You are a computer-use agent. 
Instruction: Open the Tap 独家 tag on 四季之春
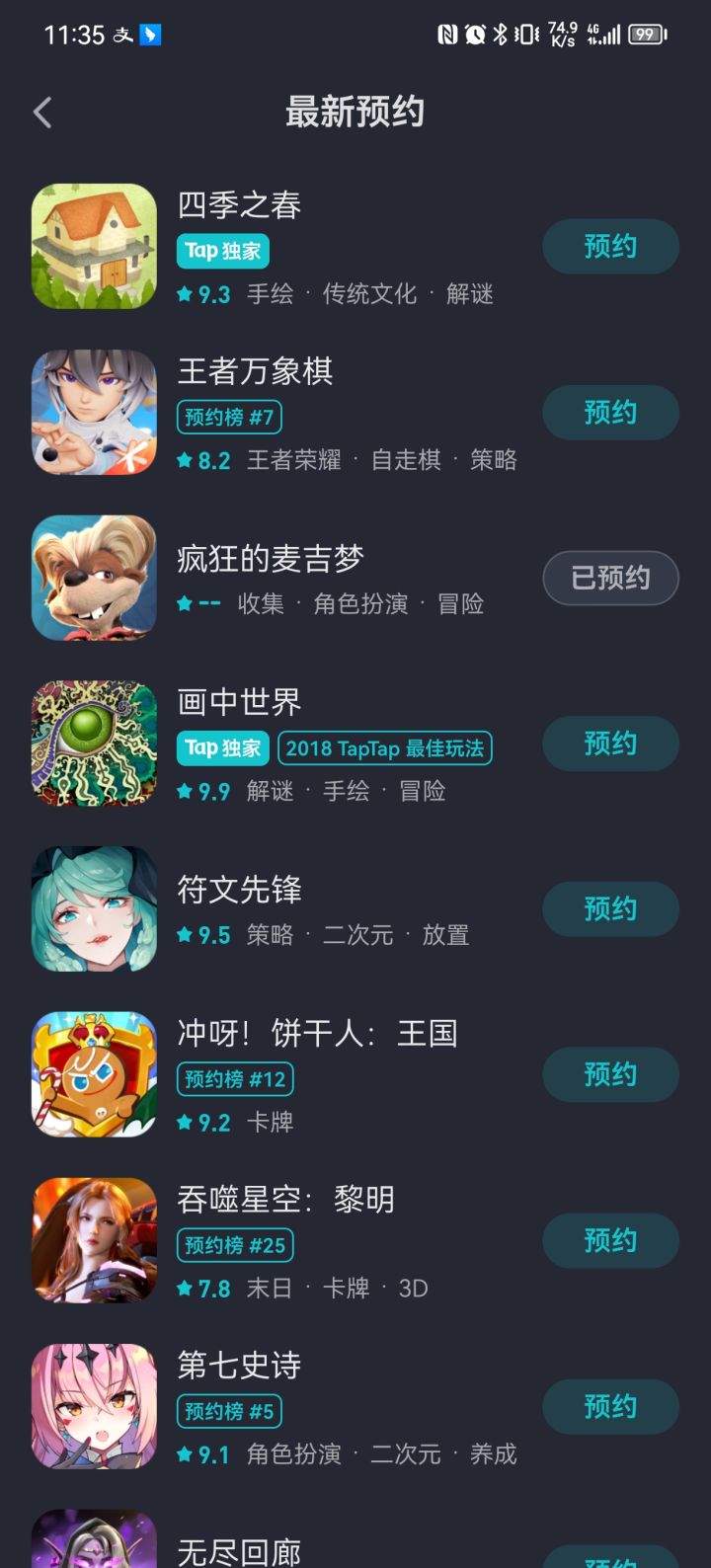[x=222, y=252]
